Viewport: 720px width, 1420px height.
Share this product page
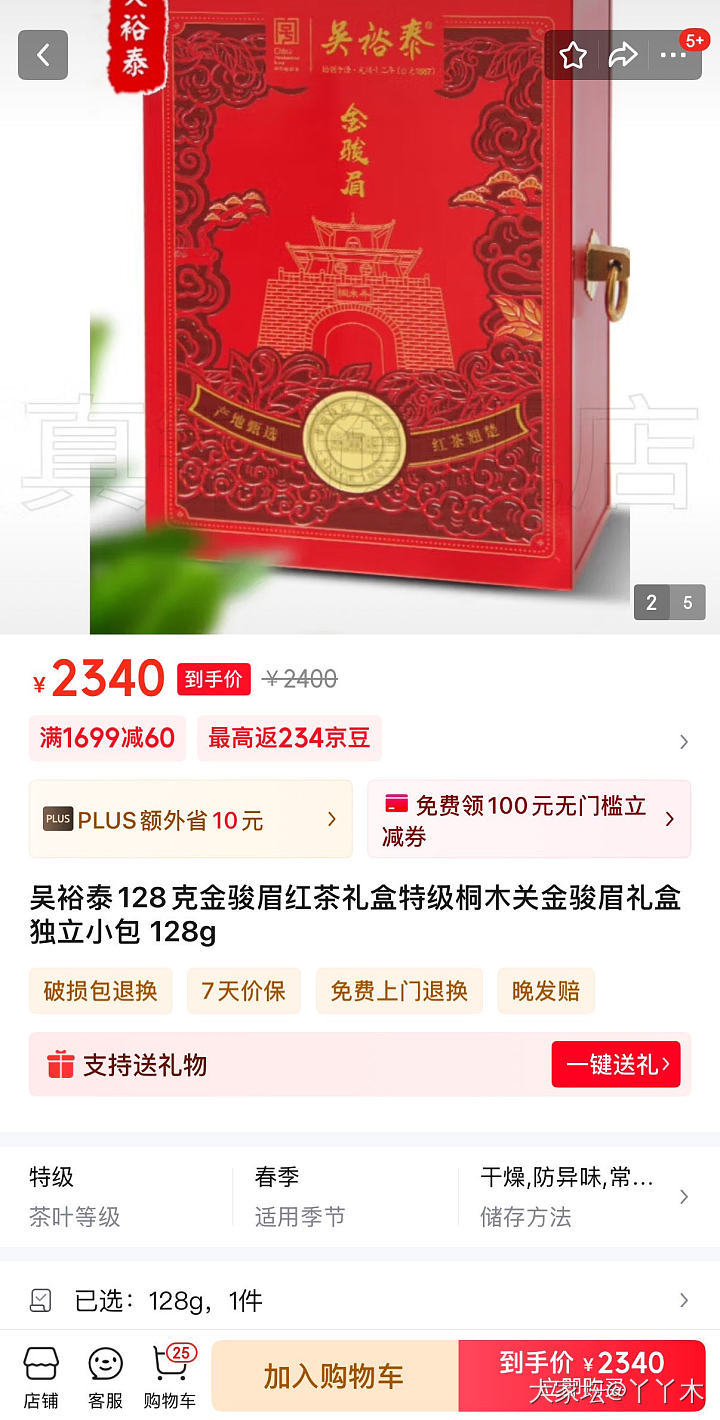click(623, 55)
